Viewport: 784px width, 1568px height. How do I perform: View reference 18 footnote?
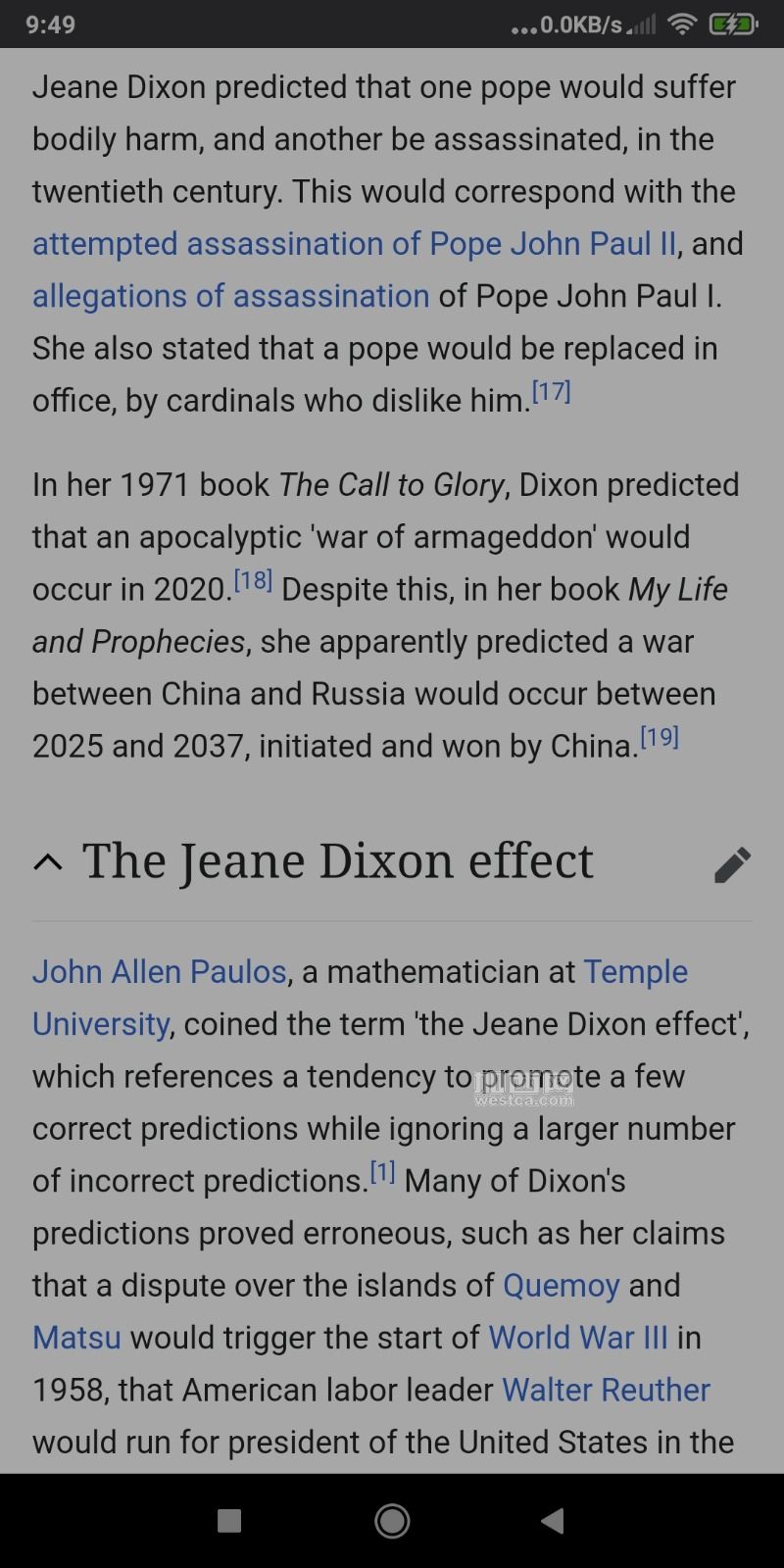click(x=252, y=581)
